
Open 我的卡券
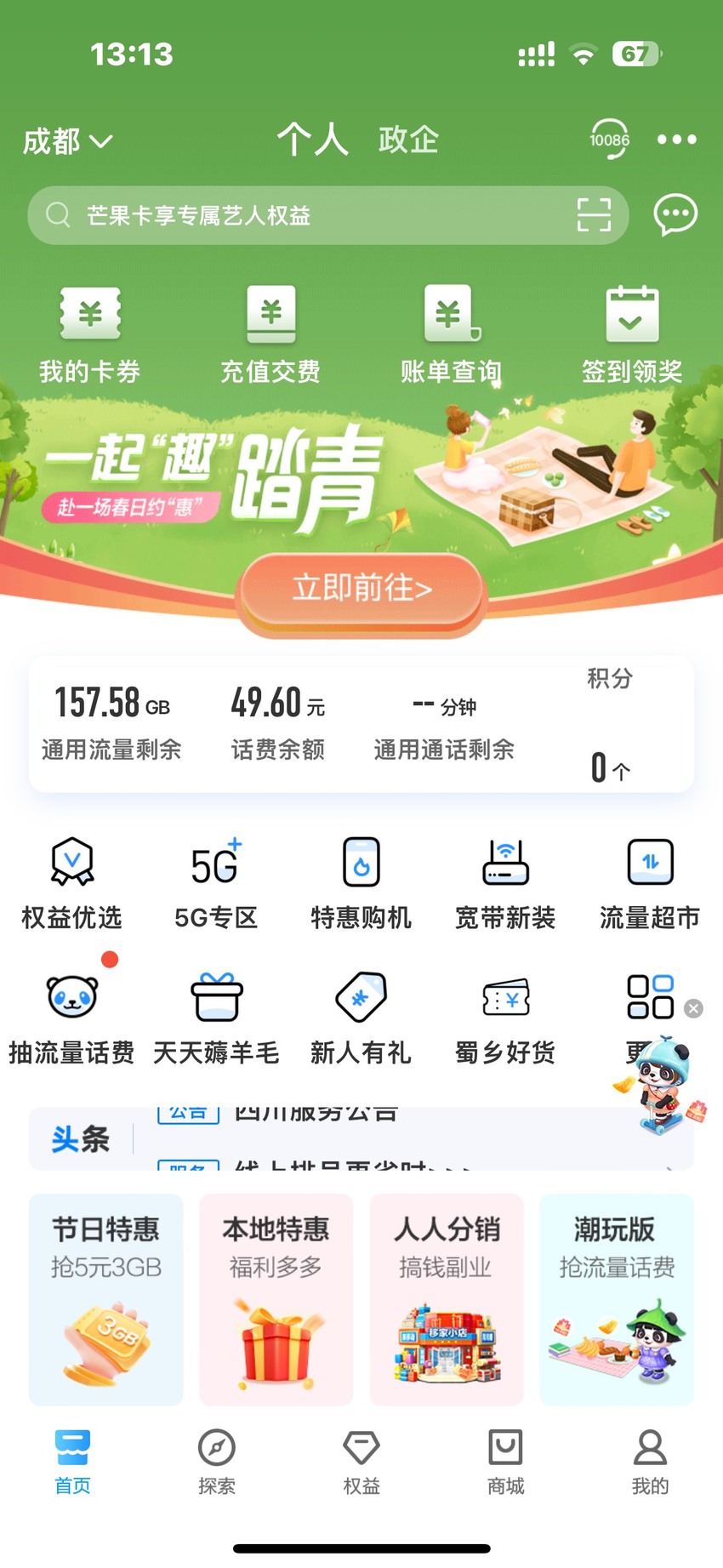(90, 335)
